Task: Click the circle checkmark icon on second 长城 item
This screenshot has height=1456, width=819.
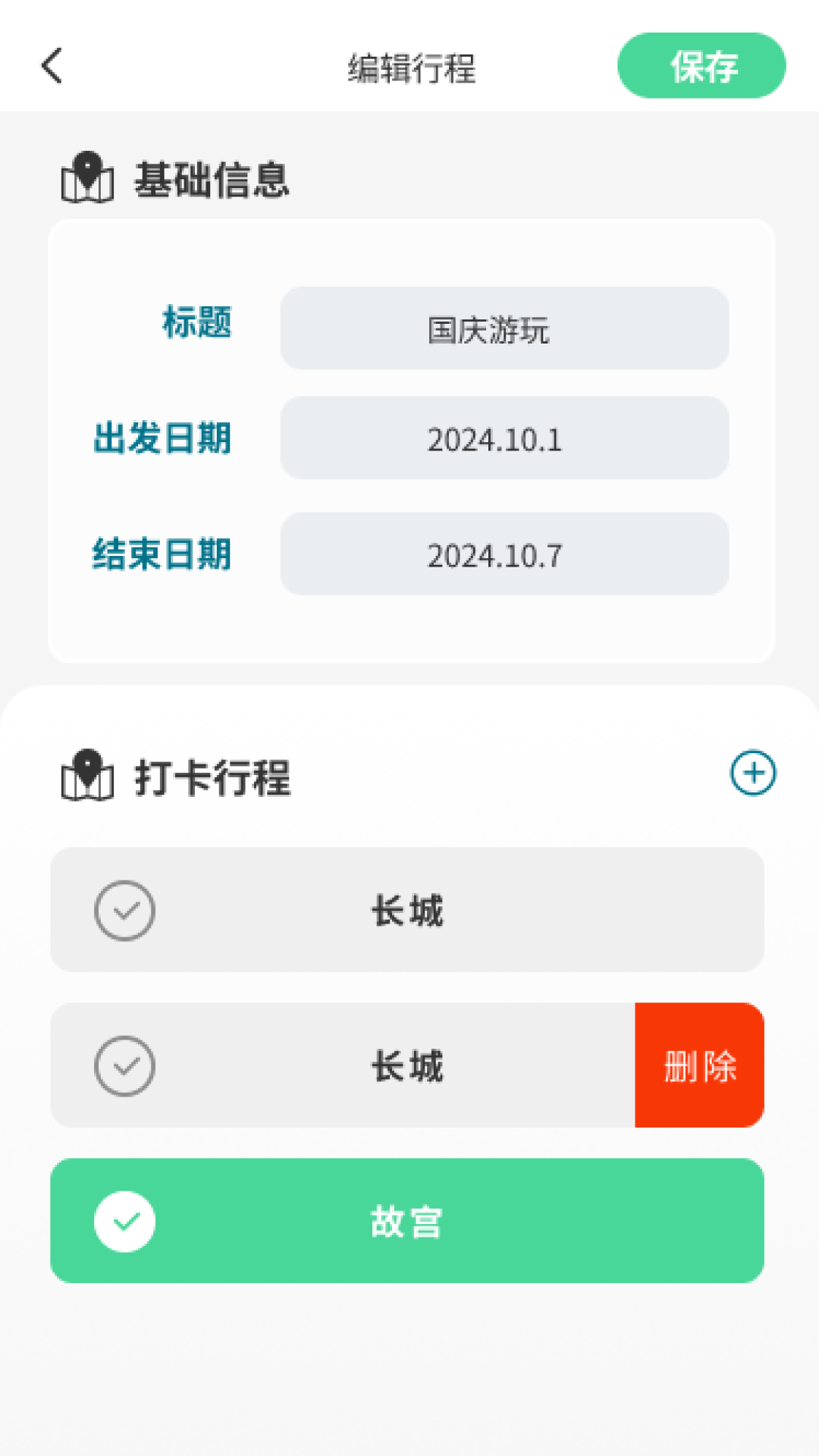Action: point(126,1065)
